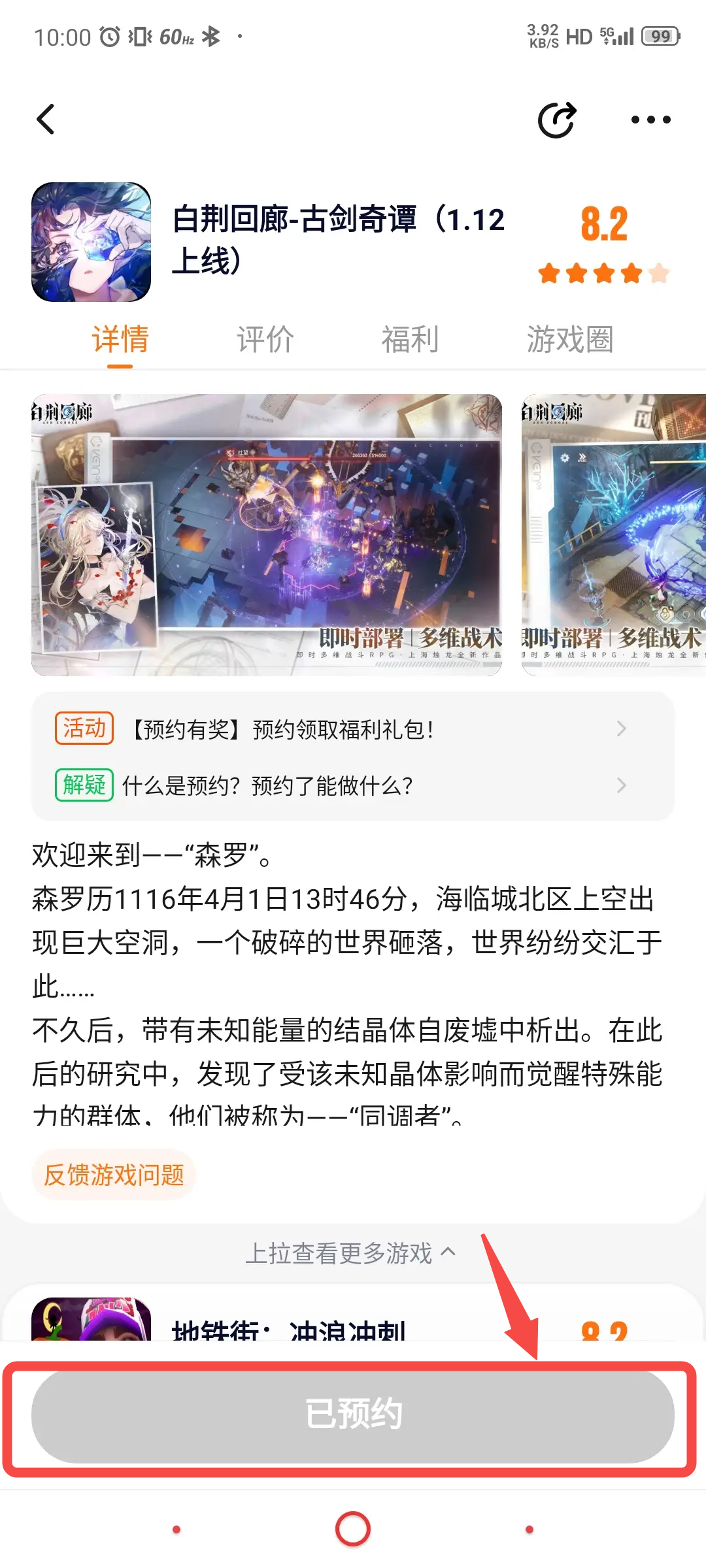The height and width of the screenshot is (1568, 706).
Task: Tap 反馈游戏问题 button
Action: tap(114, 1175)
